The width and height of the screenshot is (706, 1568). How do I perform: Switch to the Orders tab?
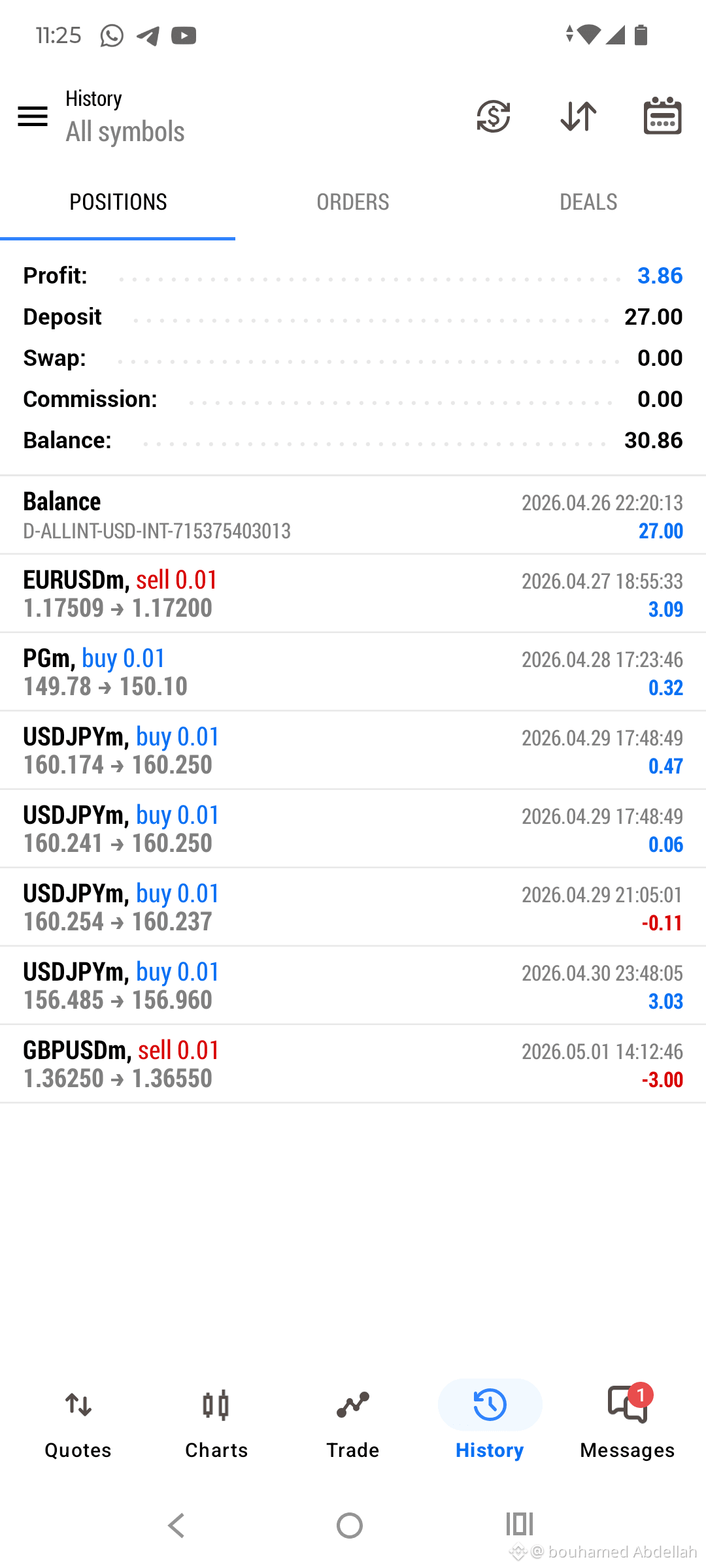tap(353, 202)
